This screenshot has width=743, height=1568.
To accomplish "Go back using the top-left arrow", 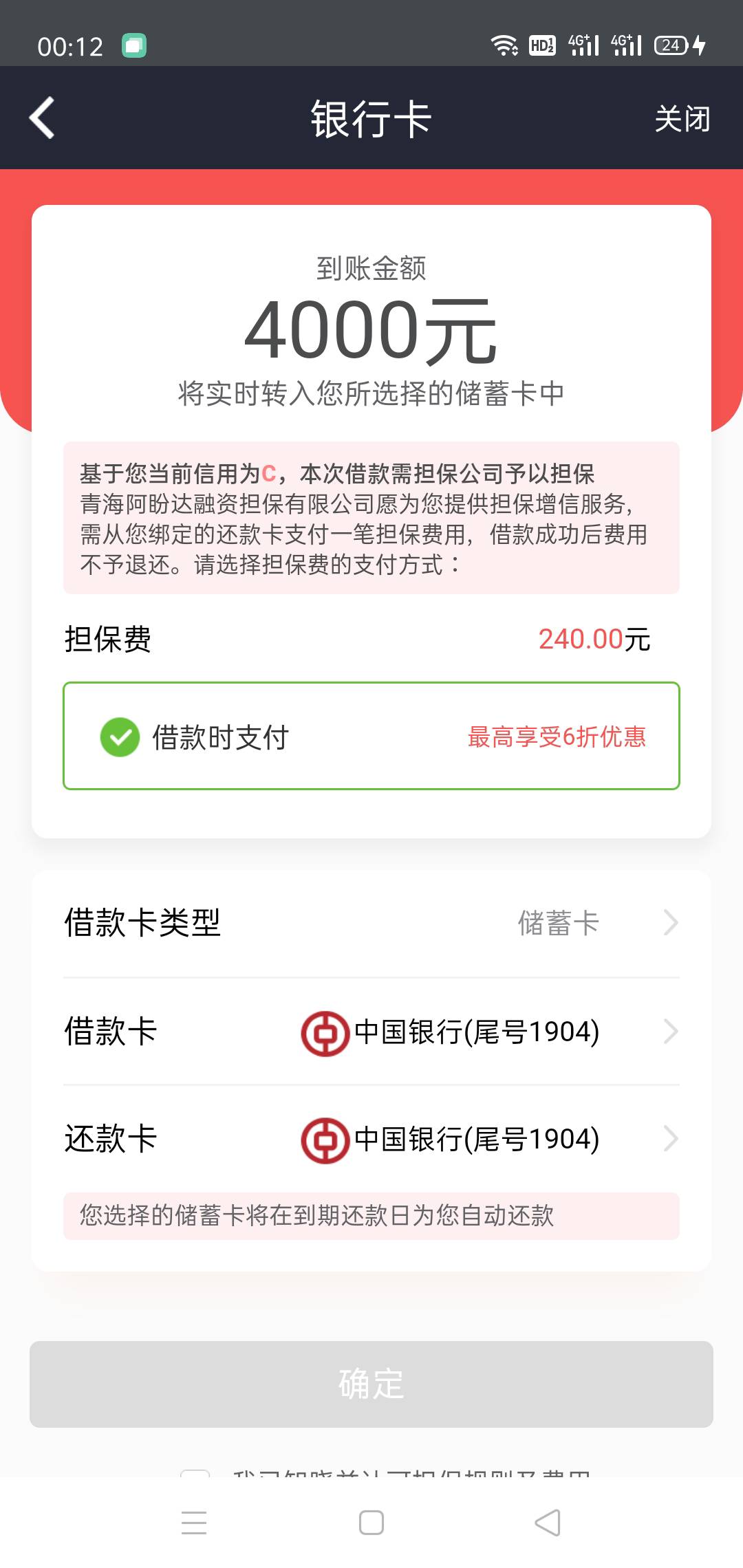I will [42, 118].
